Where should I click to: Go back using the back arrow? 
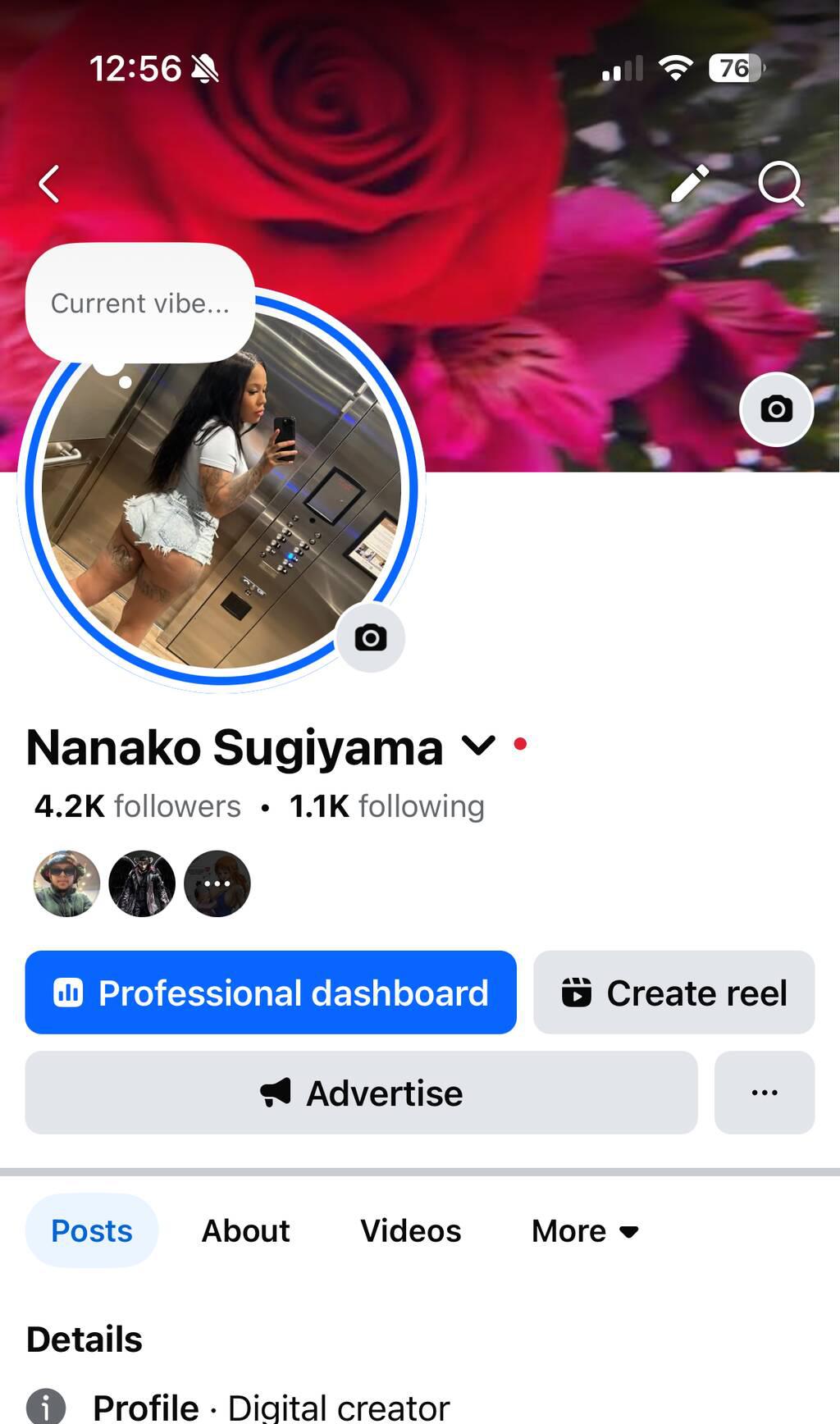pyautogui.click(x=49, y=184)
